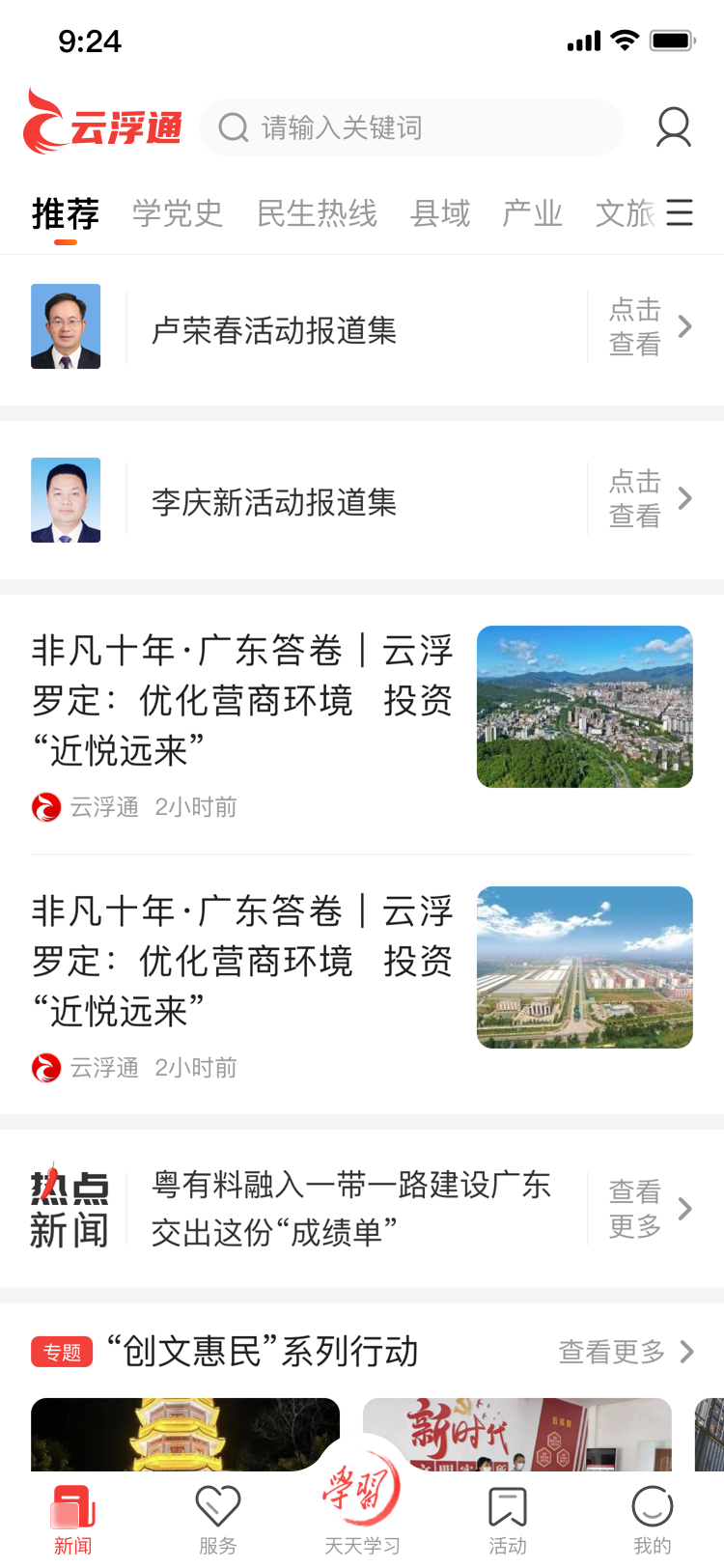Expand 李庆新活动报道集 via its chevron
Screen dimensions: 724x1568
tap(684, 499)
